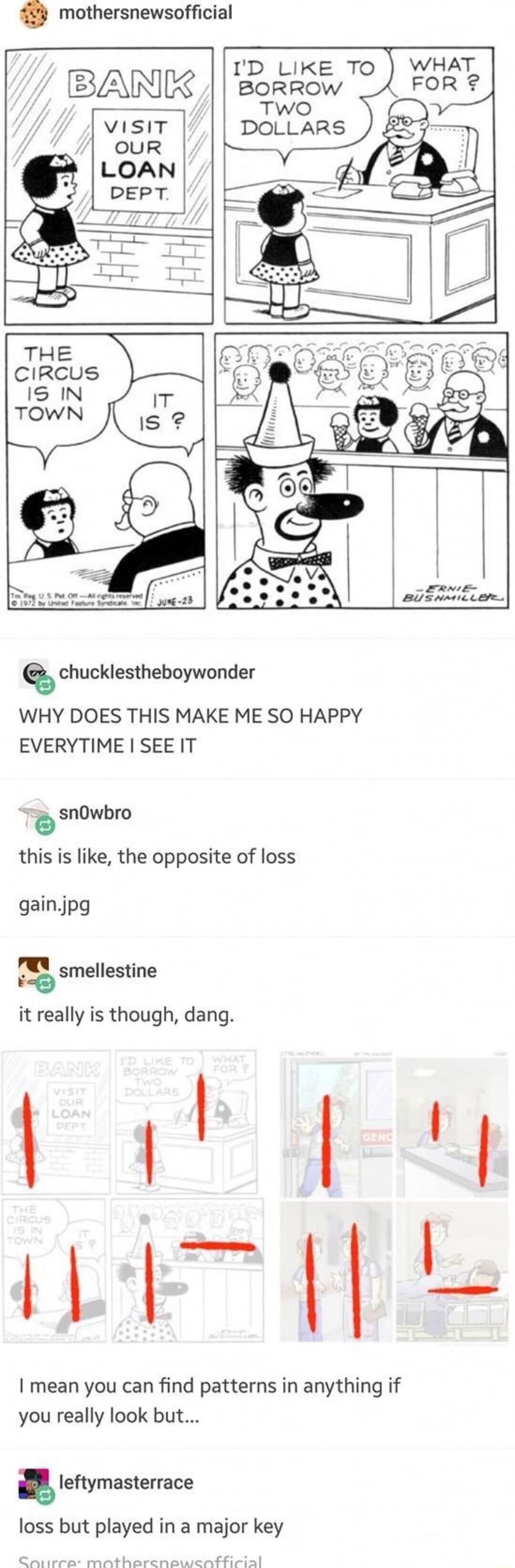Open sn0wbro's profile
The height and width of the screenshot is (1568, 515).
coord(95,813)
